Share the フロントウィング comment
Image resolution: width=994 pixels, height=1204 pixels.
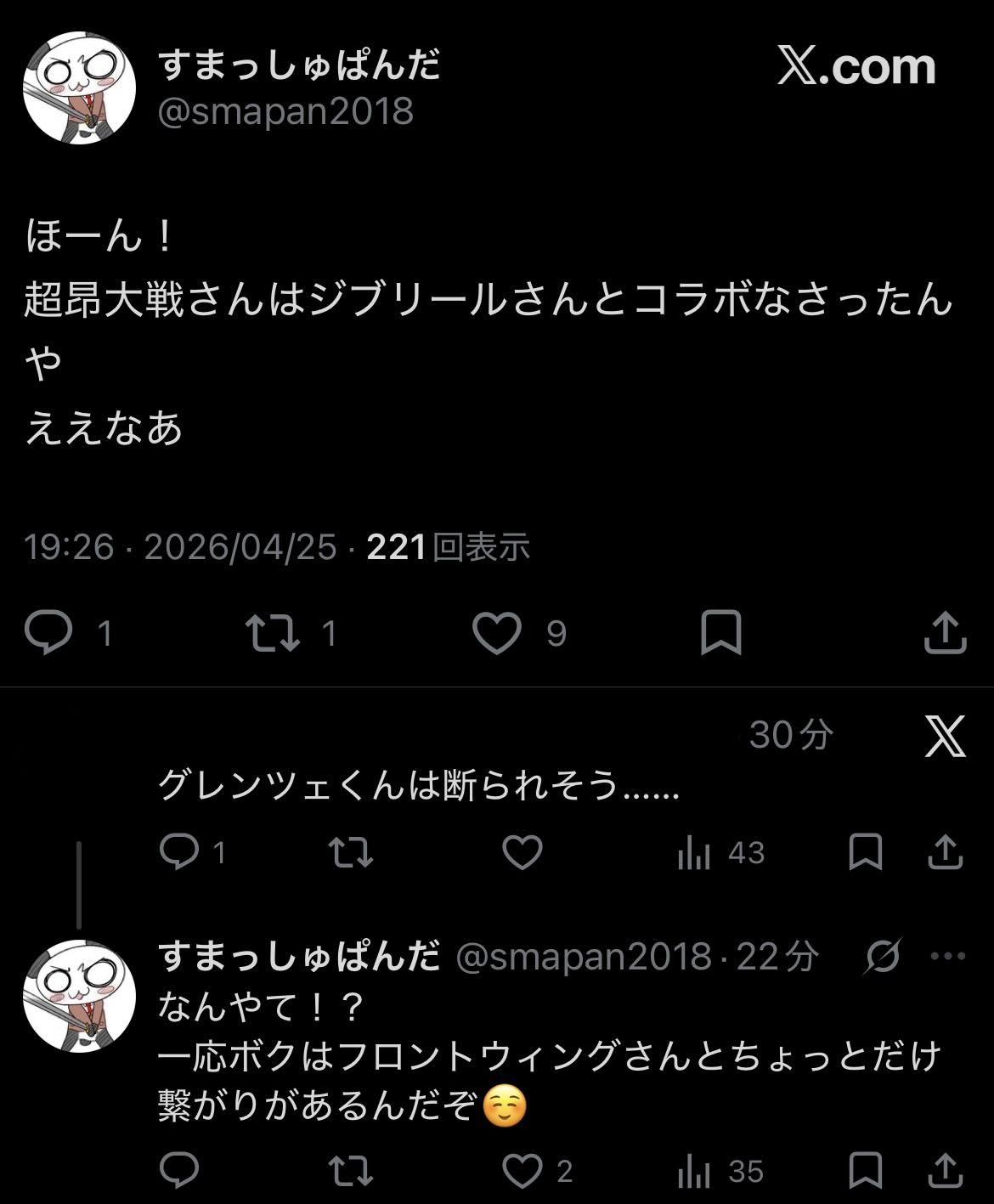[945, 1172]
